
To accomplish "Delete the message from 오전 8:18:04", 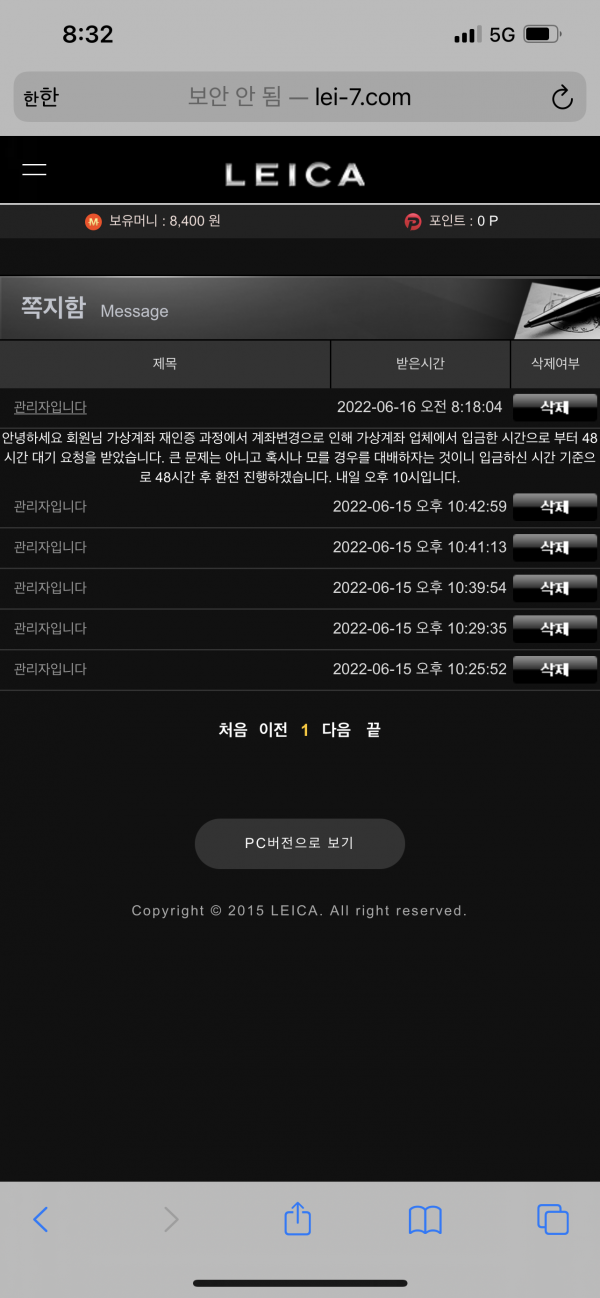I will coord(554,407).
